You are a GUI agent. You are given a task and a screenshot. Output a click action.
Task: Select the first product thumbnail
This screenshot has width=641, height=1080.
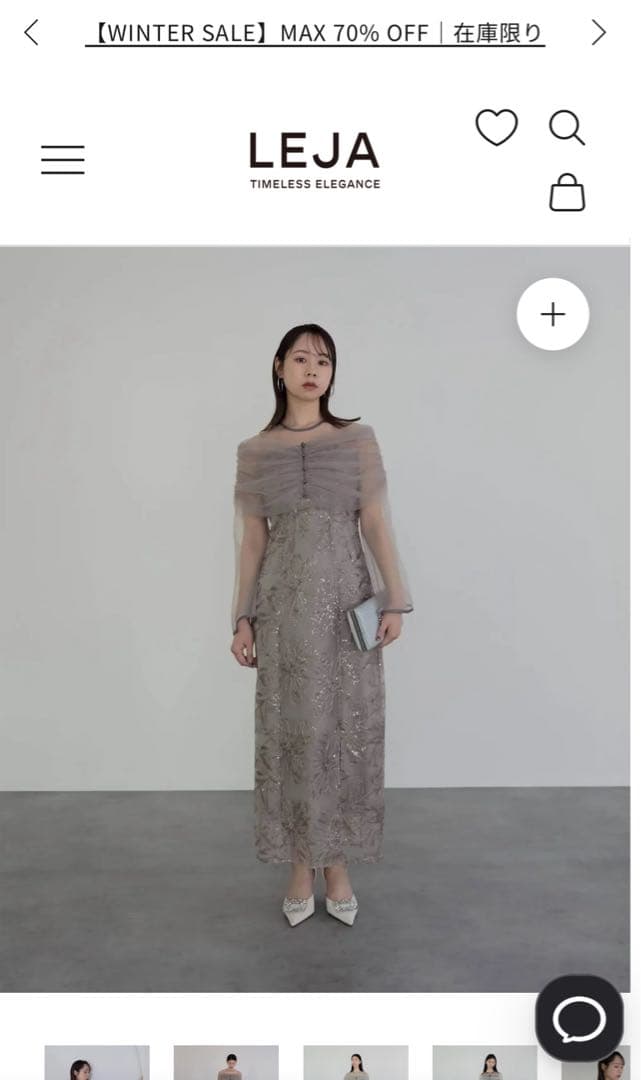tap(97, 1063)
